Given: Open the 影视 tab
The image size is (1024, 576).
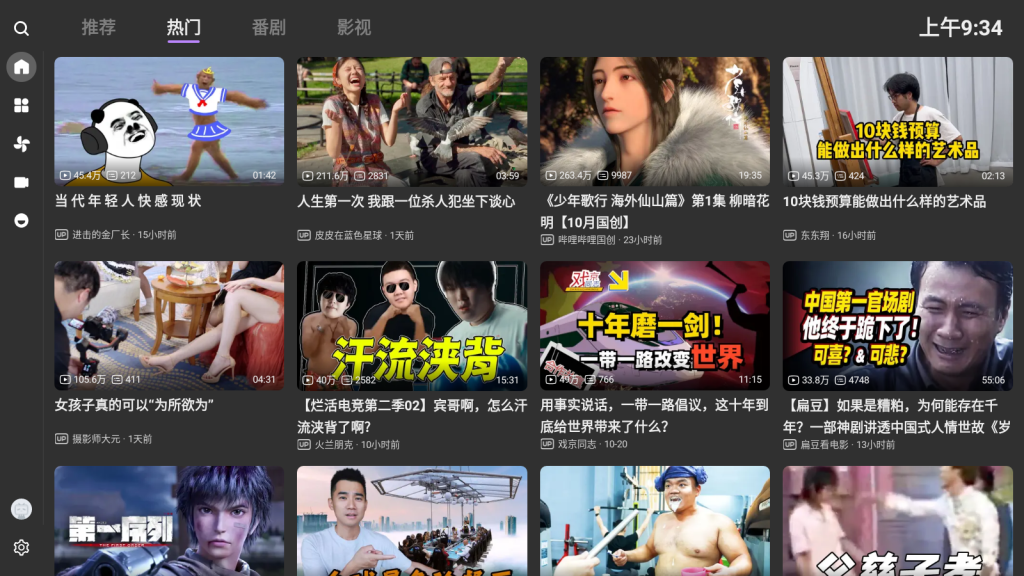Looking at the screenshot, I should click(354, 27).
